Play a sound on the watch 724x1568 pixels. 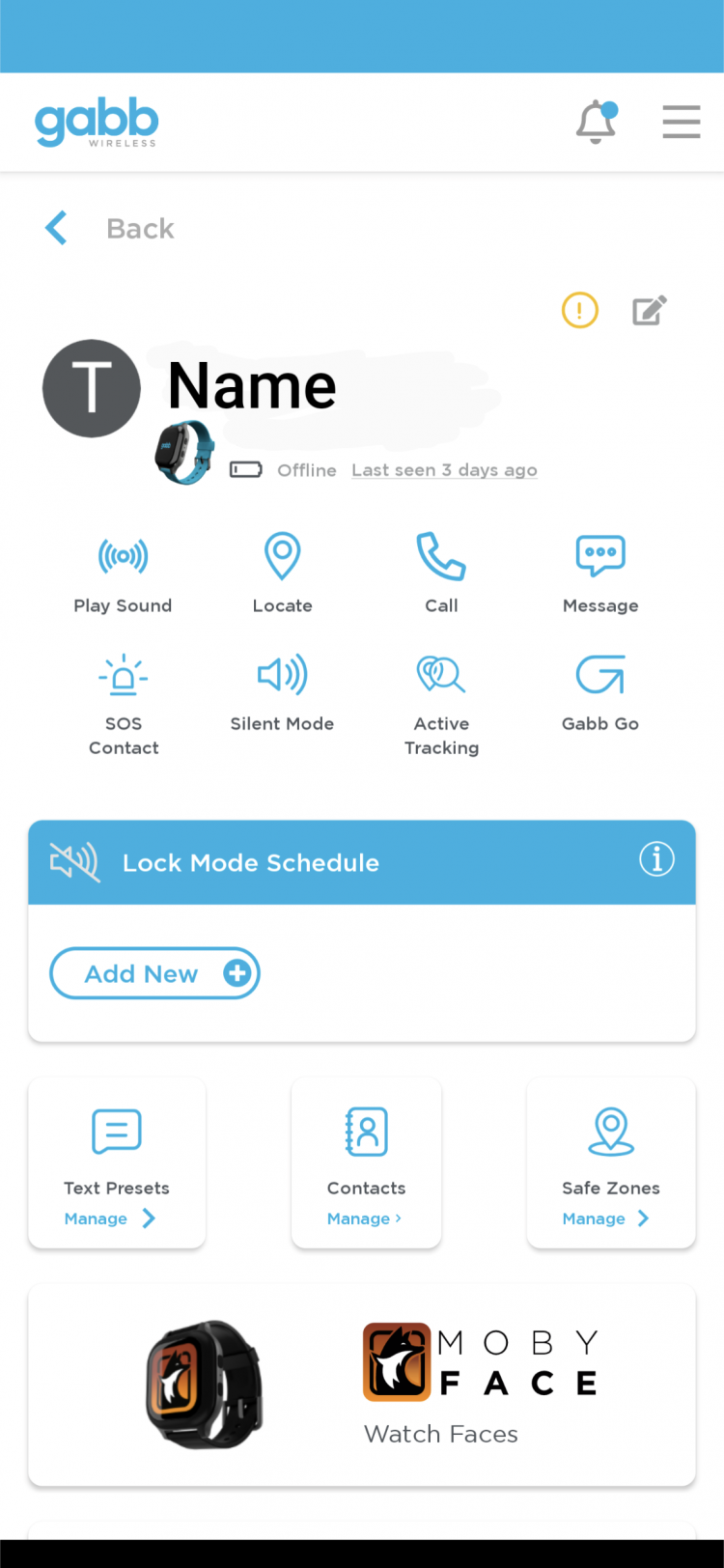tap(123, 574)
